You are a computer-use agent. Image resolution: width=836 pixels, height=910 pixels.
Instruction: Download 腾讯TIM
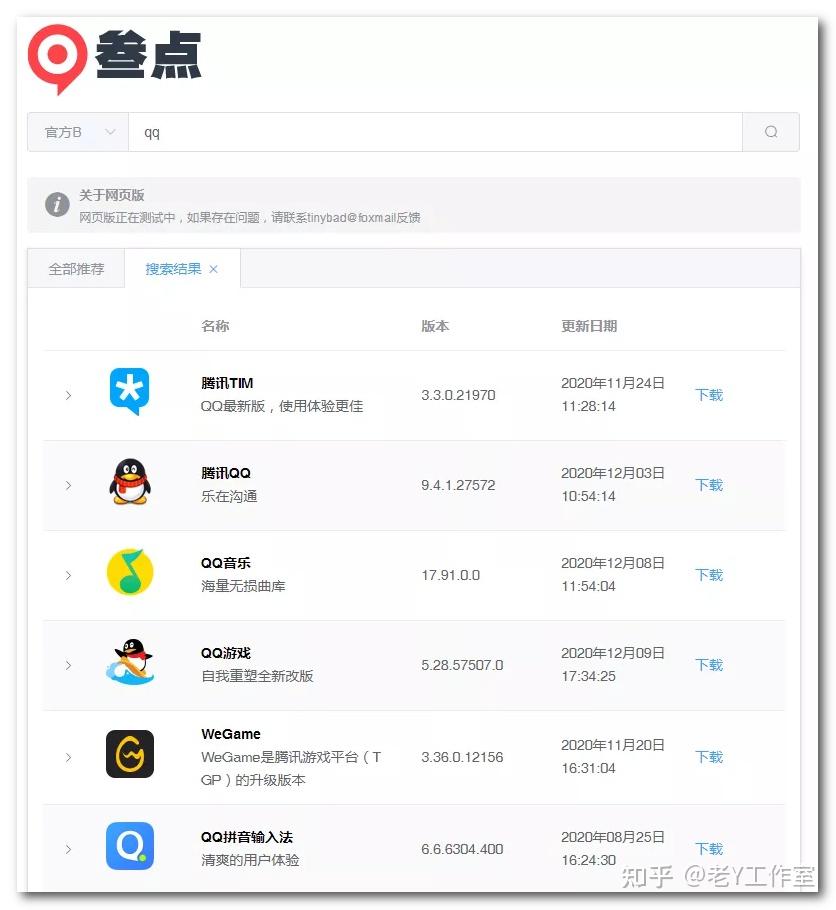tap(708, 395)
